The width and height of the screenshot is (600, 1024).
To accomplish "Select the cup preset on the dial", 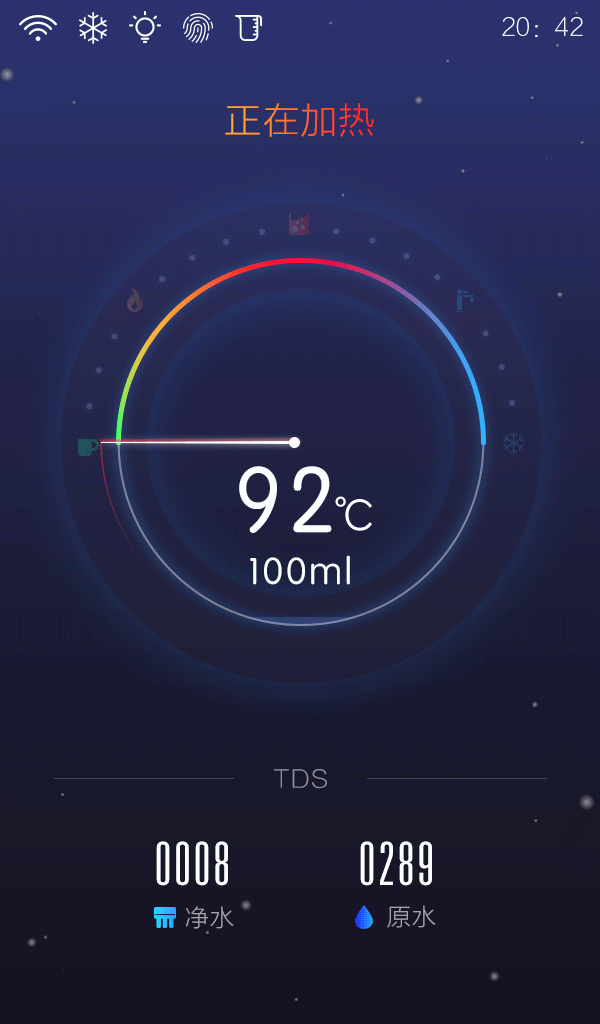I will tap(87, 447).
